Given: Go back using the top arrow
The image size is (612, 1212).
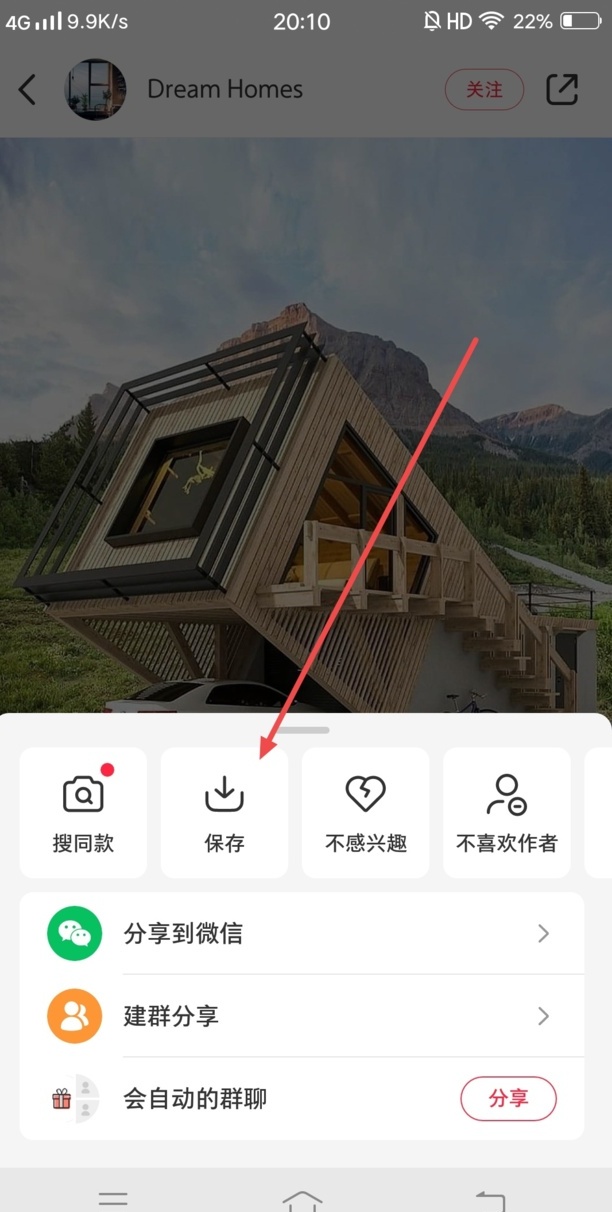Looking at the screenshot, I should click(x=27, y=90).
